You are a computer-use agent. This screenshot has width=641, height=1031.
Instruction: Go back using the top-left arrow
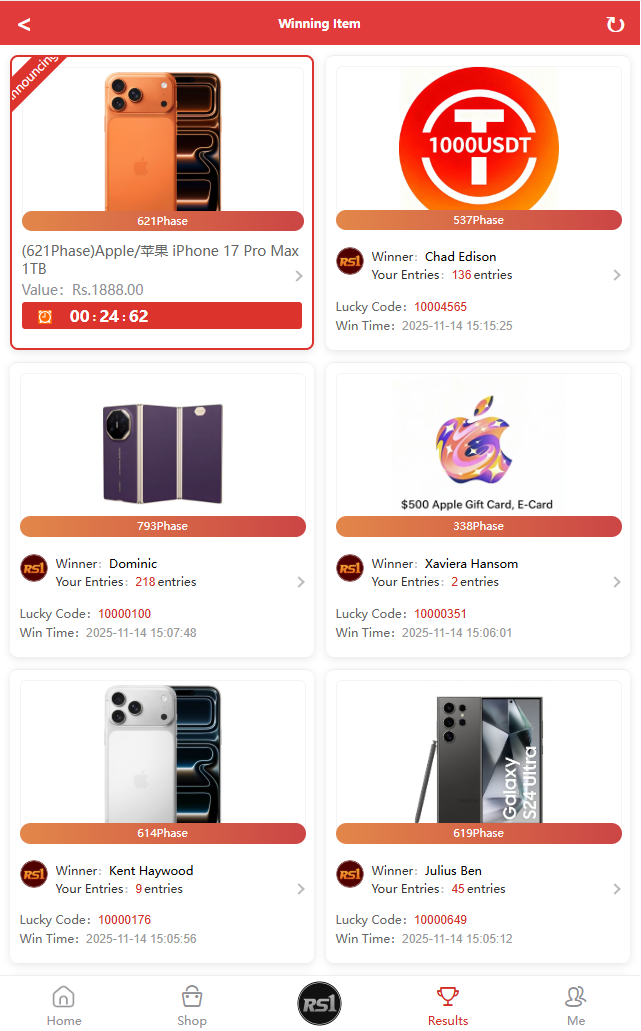[x=25, y=24]
